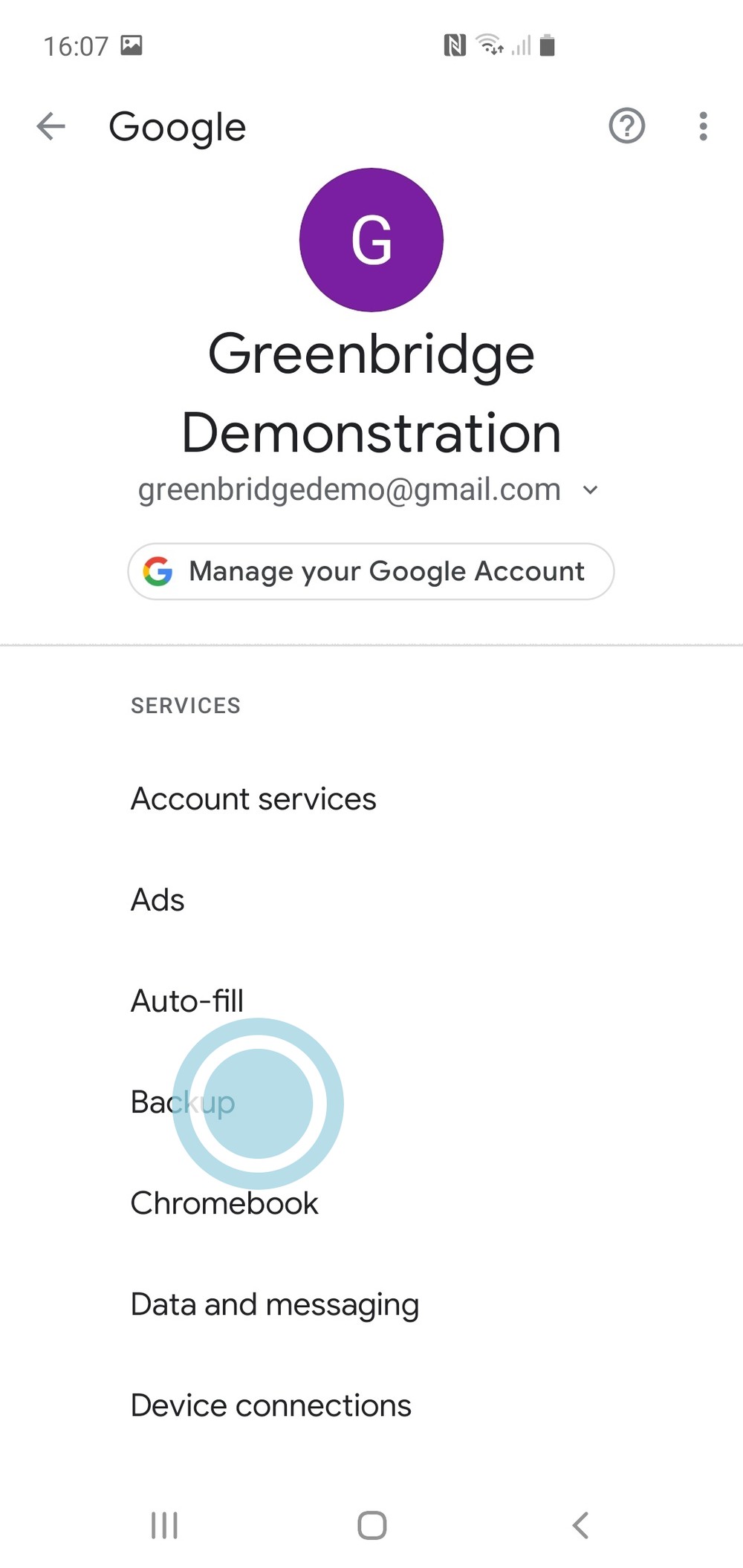Expand the account switcher next to email

point(590,490)
